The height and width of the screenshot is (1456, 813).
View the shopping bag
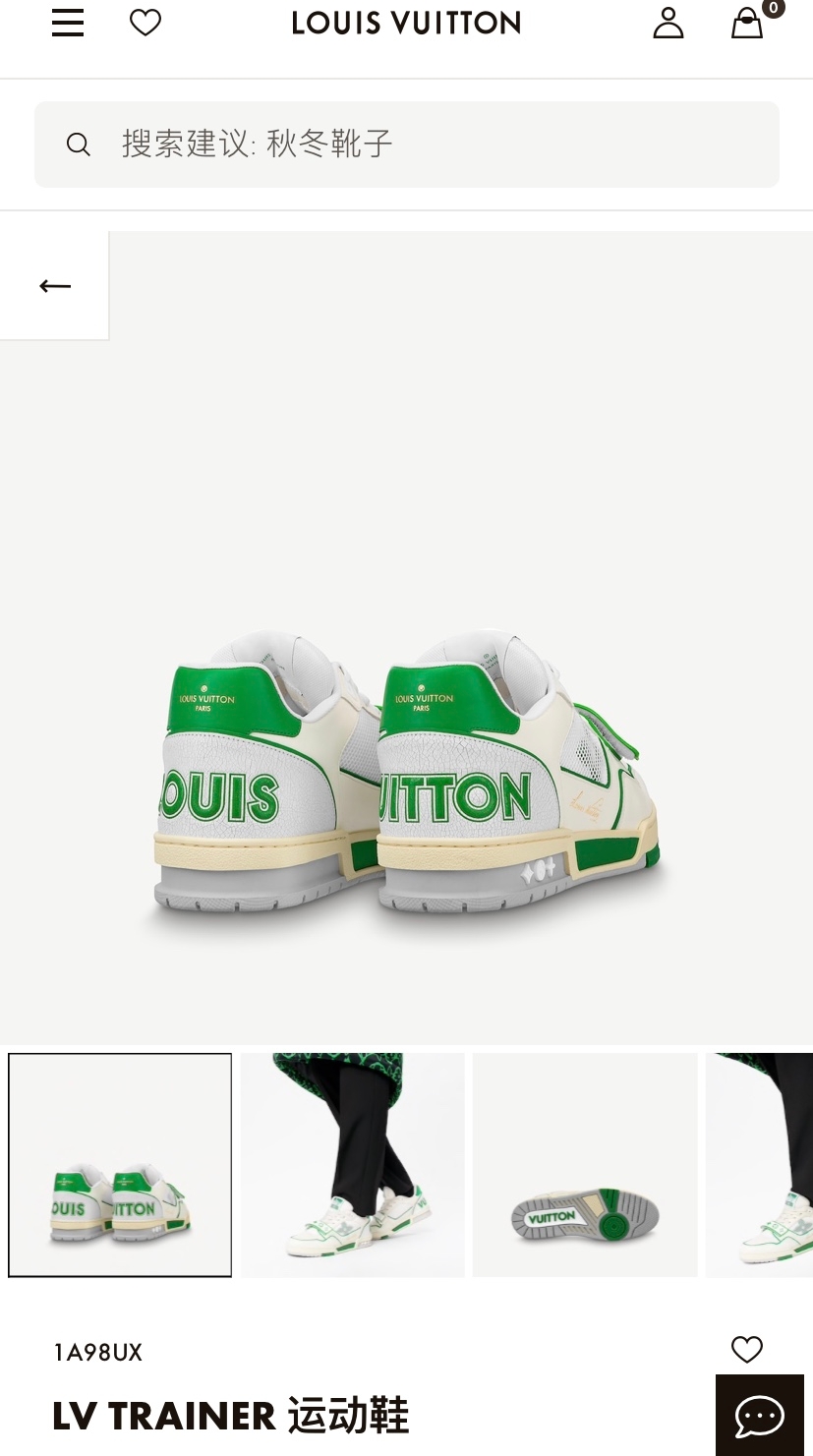[x=748, y=23]
